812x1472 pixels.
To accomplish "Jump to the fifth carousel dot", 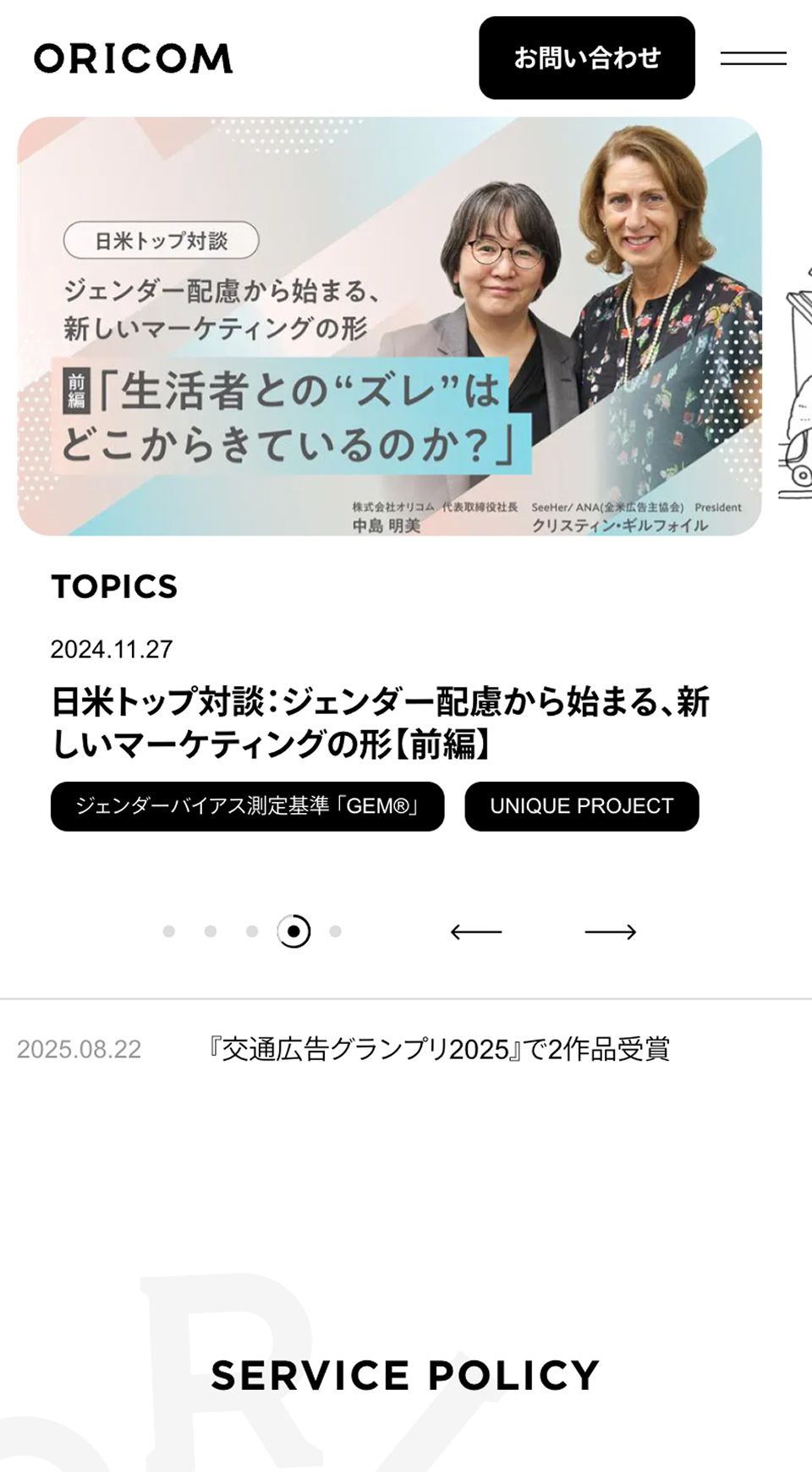I will [335, 931].
